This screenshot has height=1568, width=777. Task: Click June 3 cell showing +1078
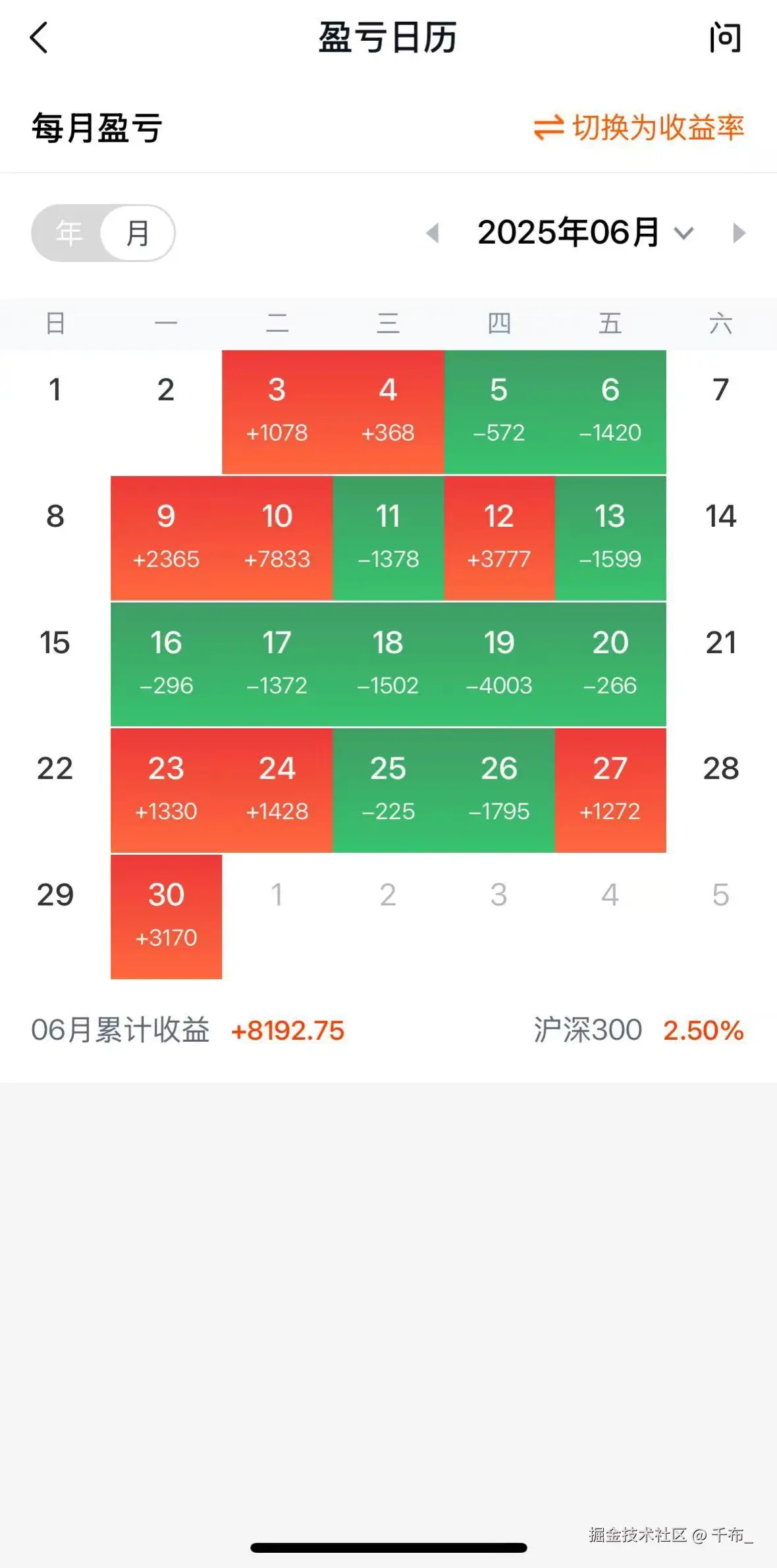pos(277,408)
